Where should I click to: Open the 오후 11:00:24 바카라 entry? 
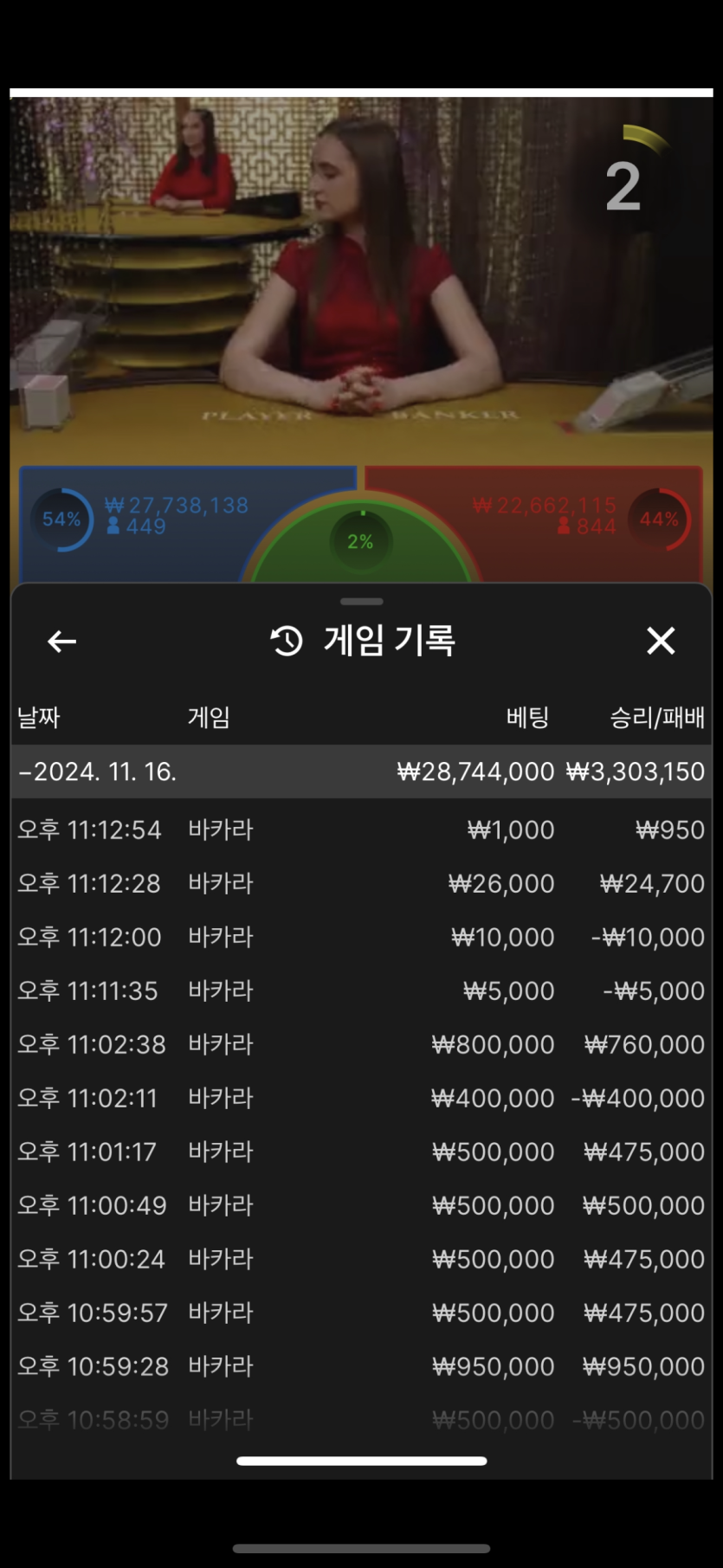point(361,1259)
